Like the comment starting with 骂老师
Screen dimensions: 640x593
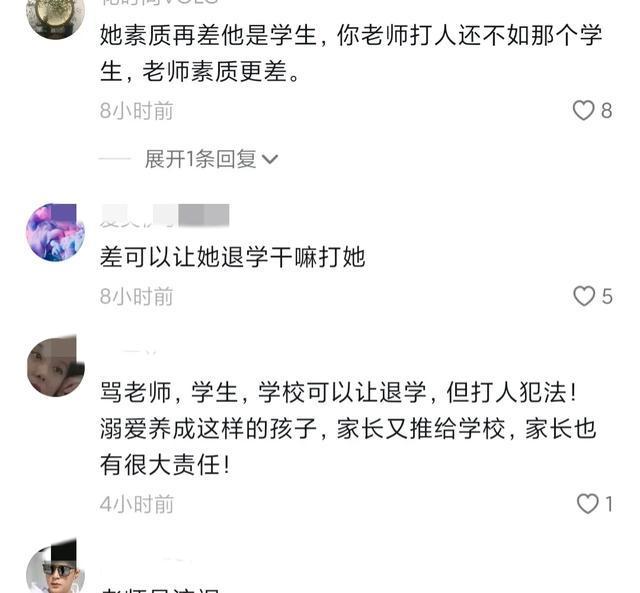(x=588, y=504)
